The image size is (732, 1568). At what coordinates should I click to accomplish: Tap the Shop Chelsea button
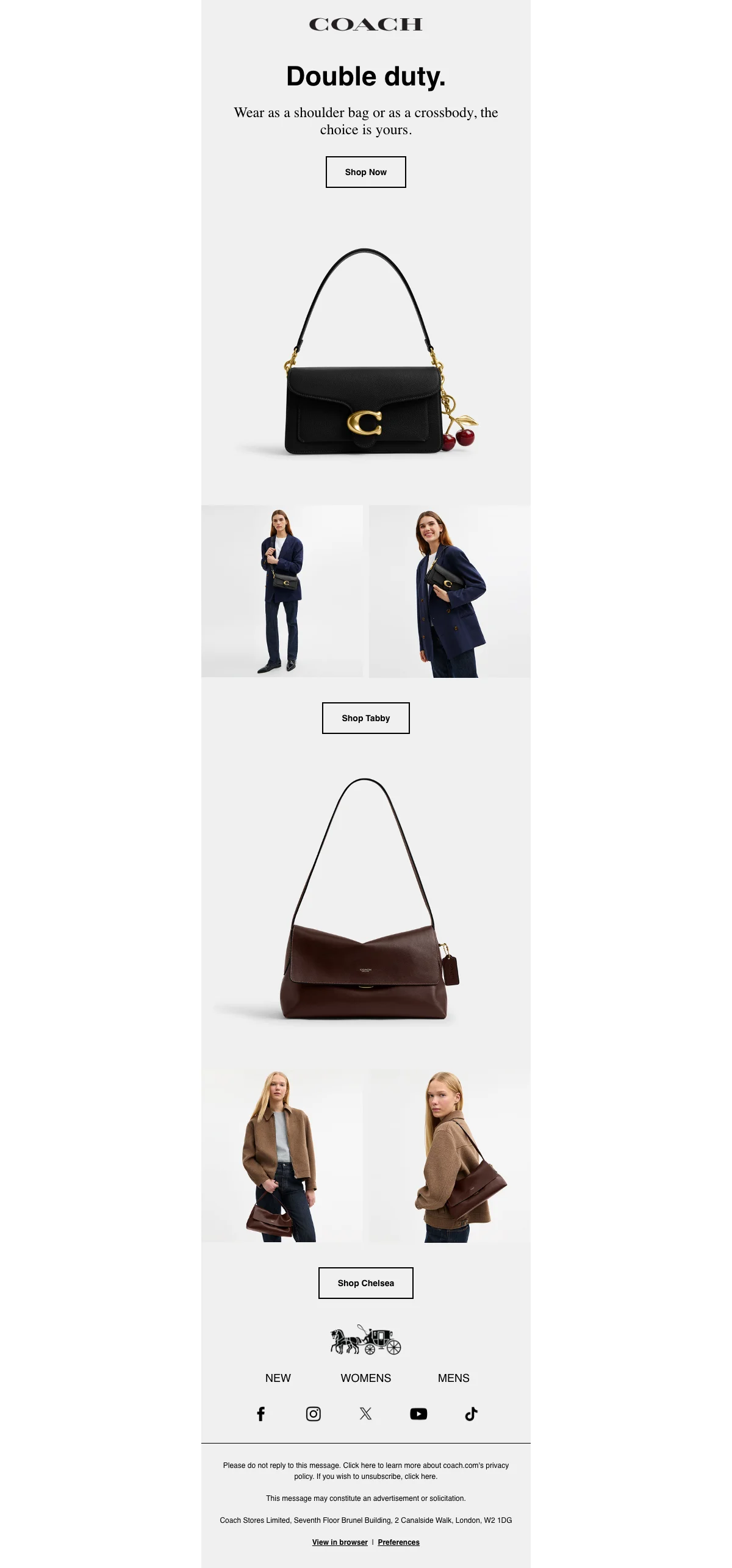point(365,1283)
